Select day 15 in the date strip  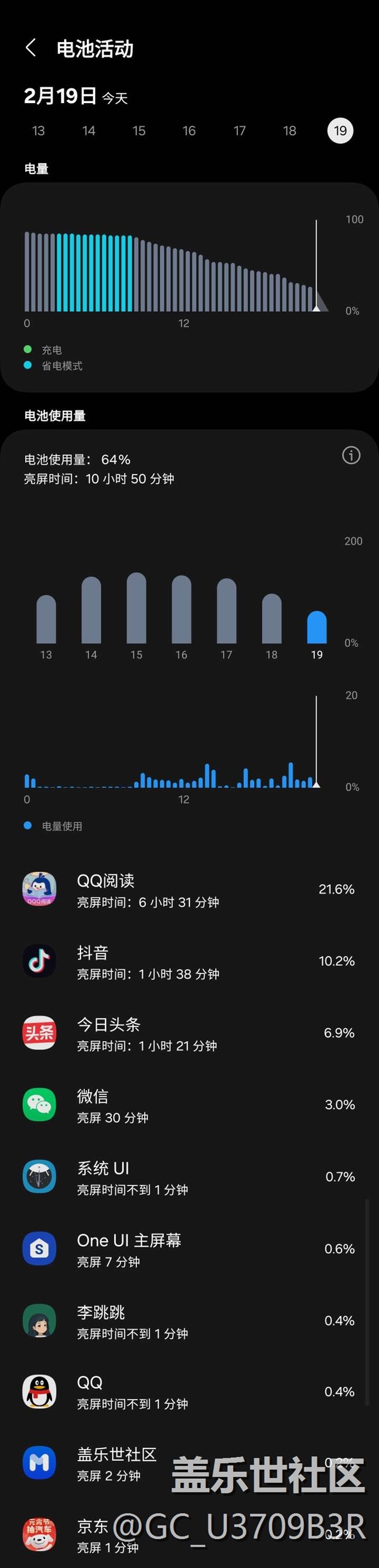click(139, 131)
